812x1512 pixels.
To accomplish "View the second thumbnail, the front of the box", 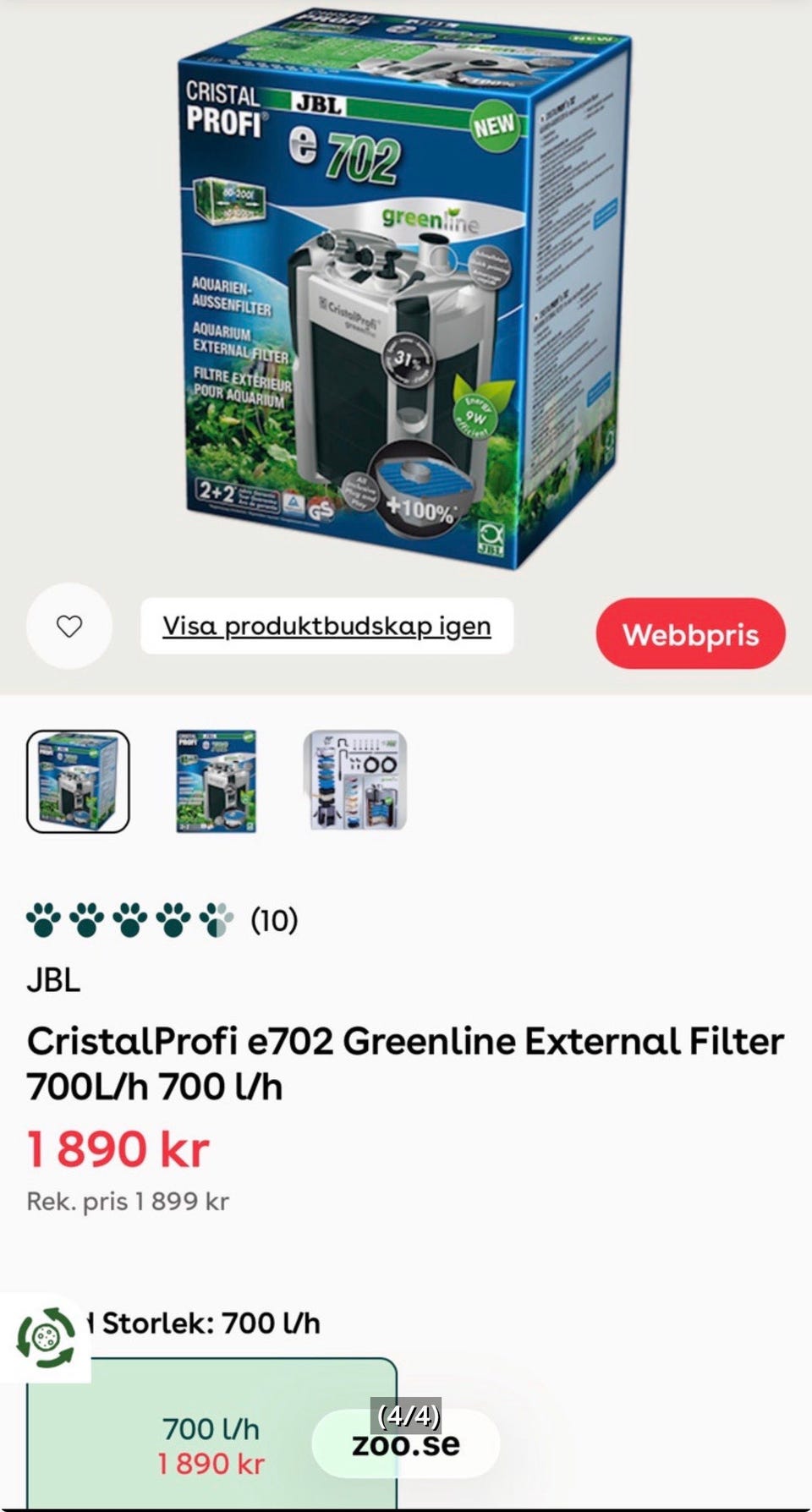I will point(216,781).
